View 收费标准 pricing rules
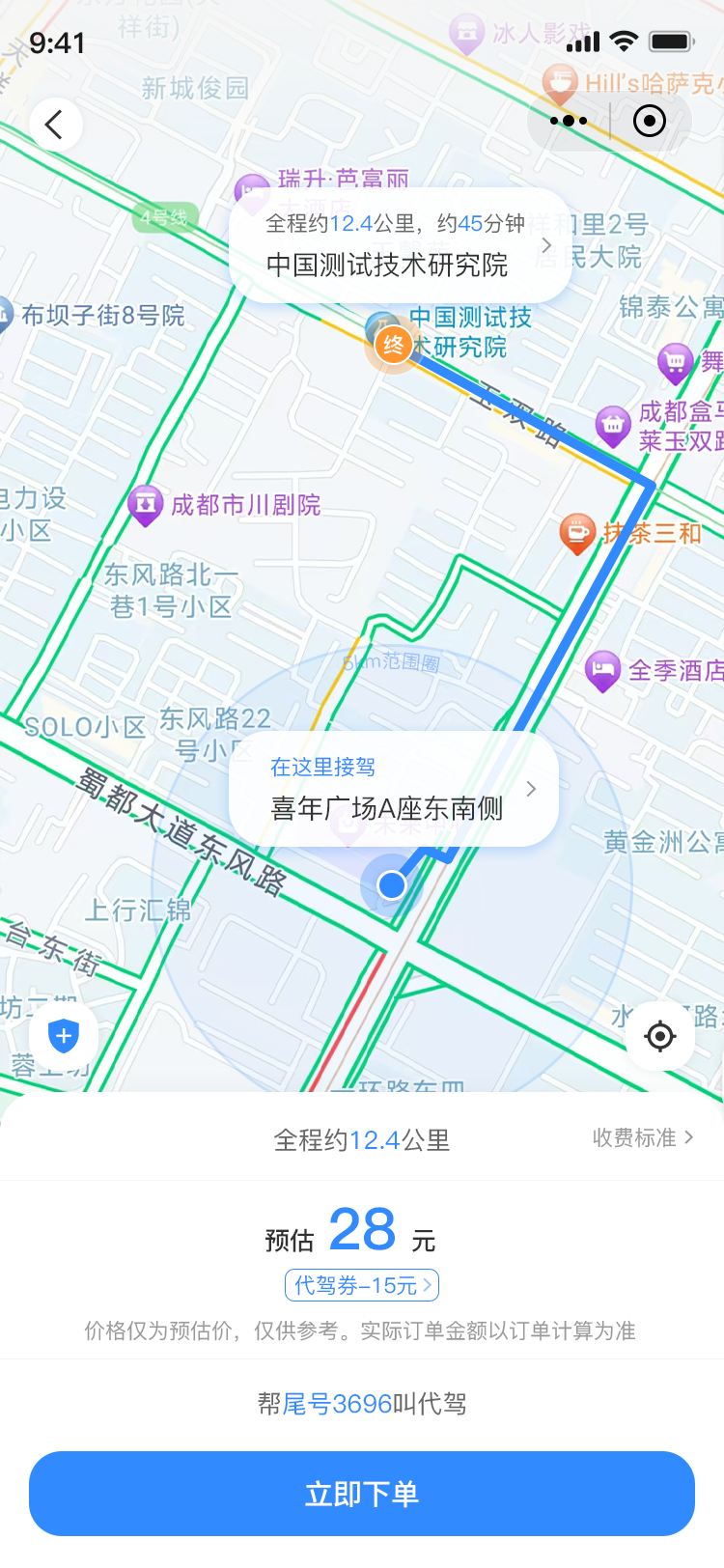 click(642, 1138)
